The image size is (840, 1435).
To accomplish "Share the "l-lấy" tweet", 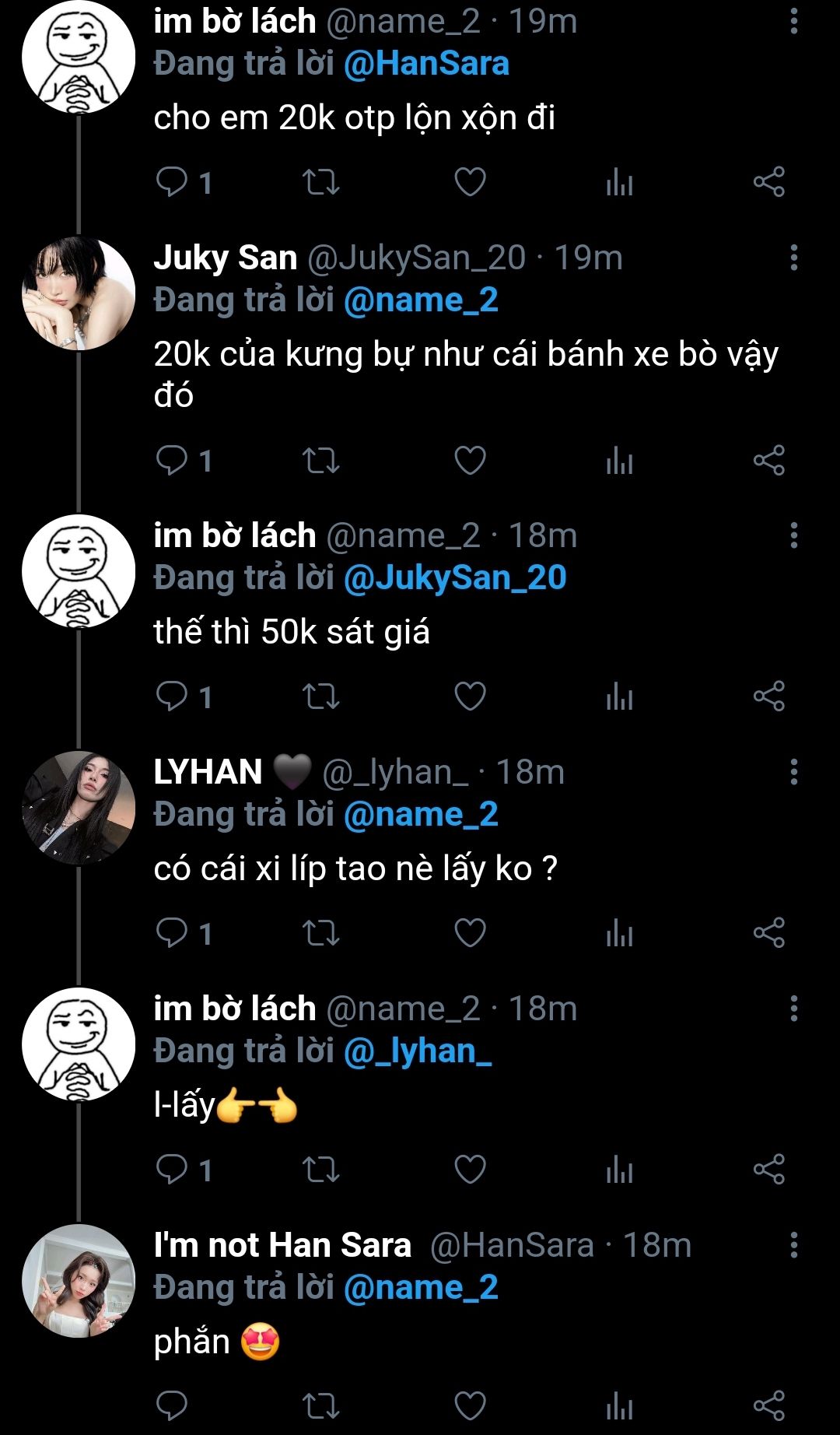I will [x=768, y=1169].
